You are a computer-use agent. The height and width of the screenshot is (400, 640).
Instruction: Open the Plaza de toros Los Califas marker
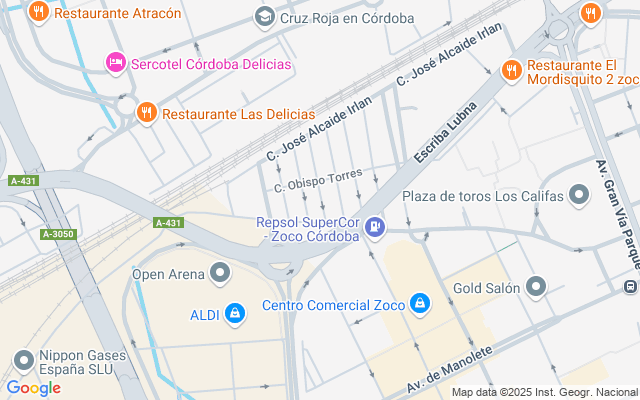pyautogui.click(x=579, y=195)
